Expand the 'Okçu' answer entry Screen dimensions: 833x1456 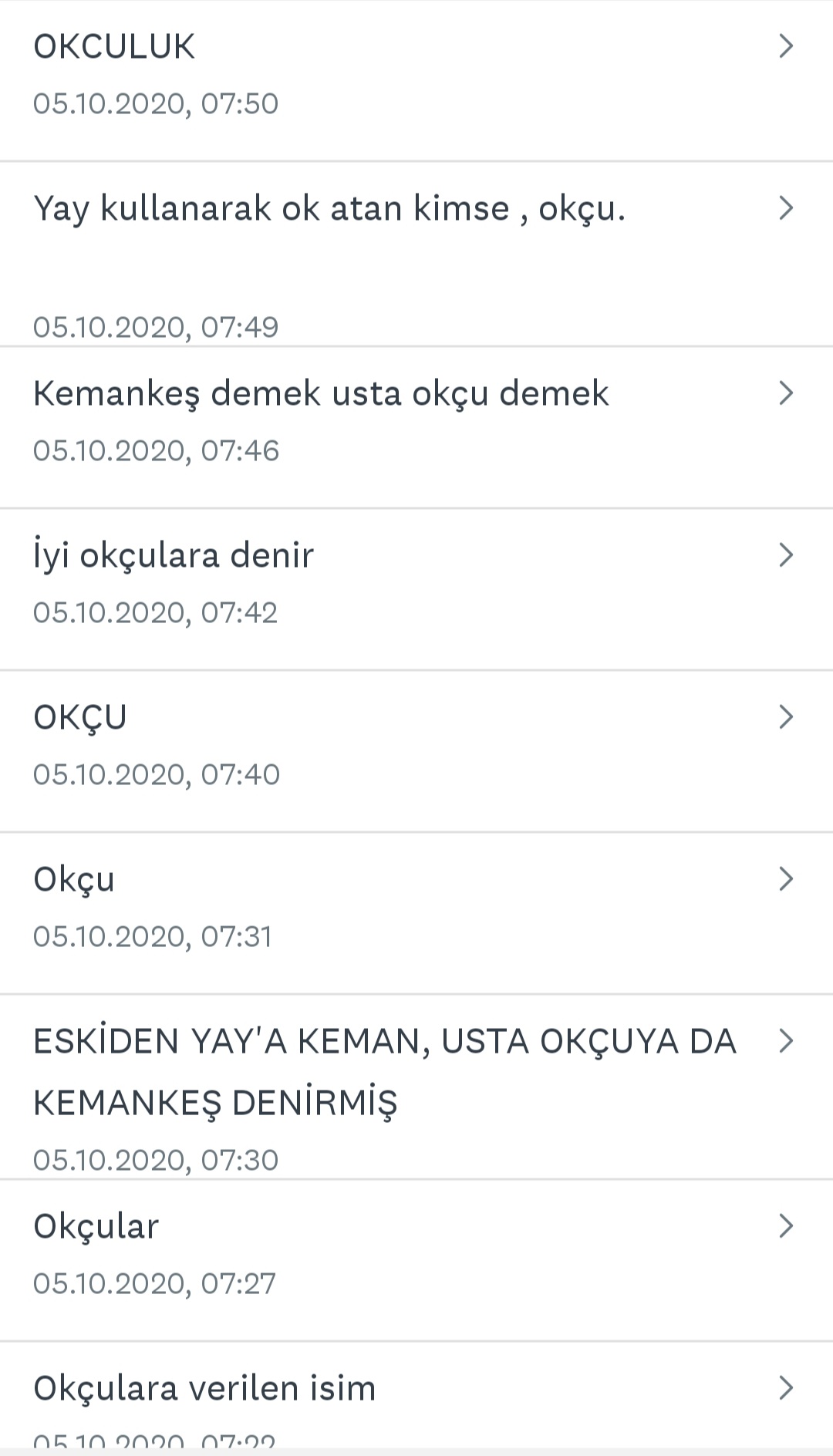point(73,878)
